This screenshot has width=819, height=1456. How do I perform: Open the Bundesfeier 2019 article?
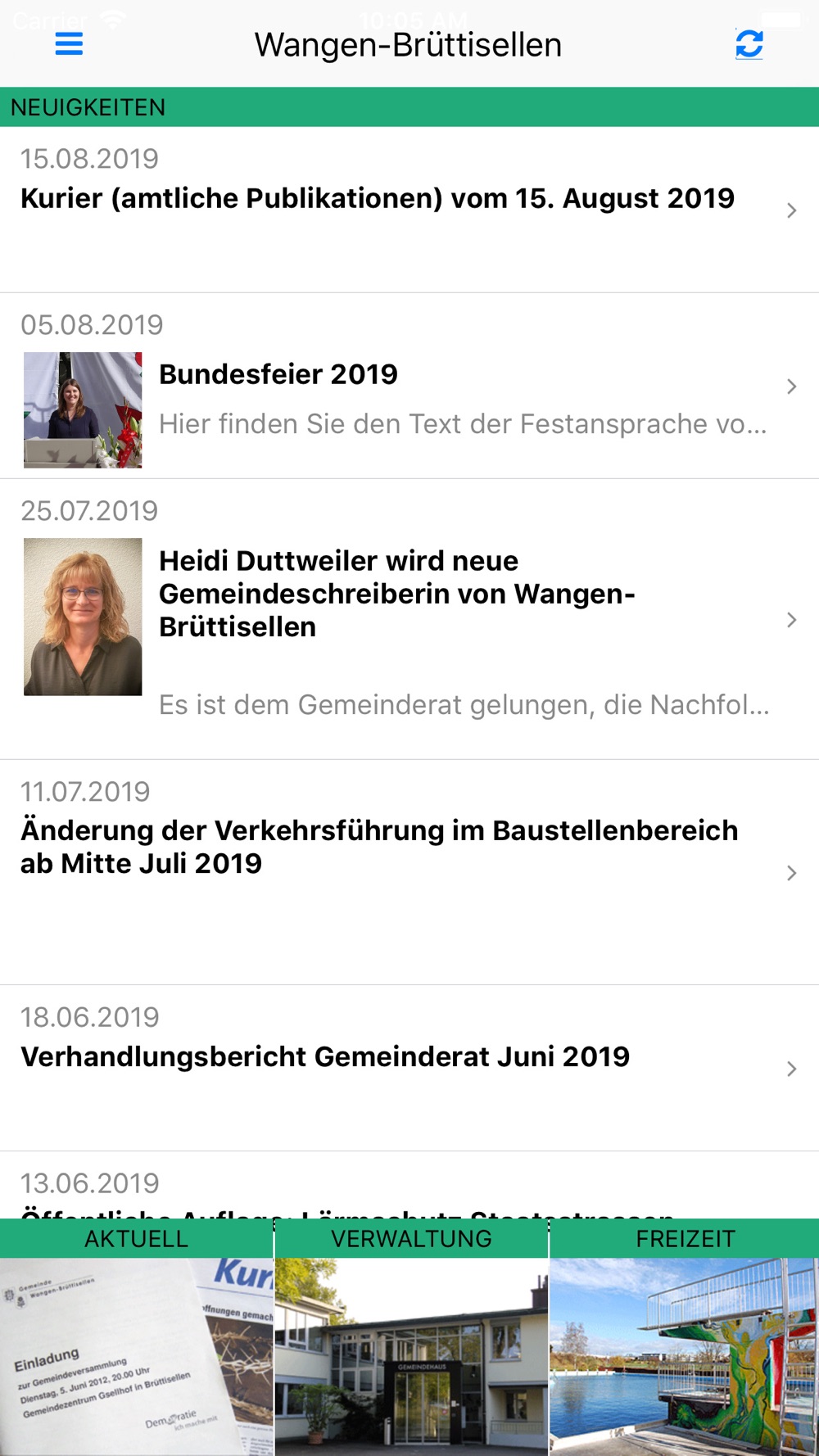click(x=409, y=387)
